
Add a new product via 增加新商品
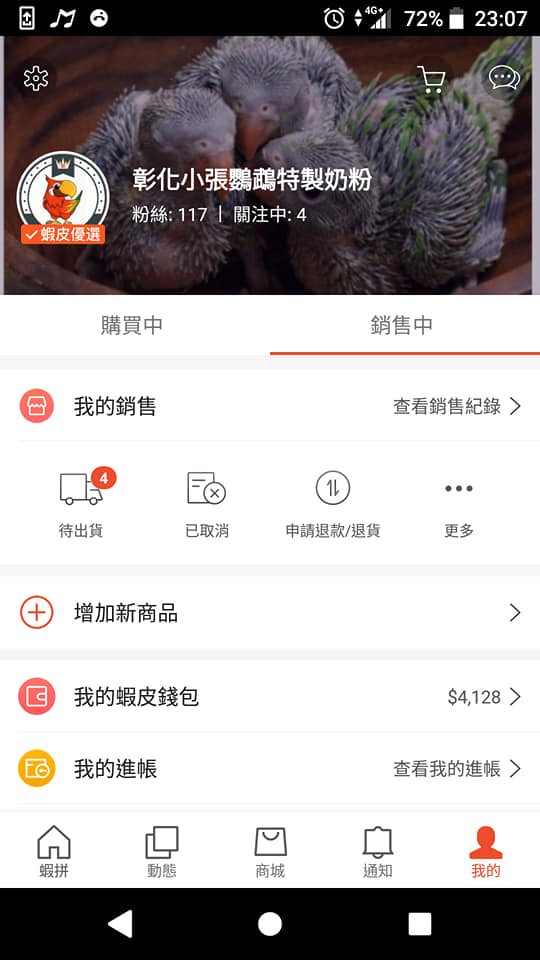tap(270, 612)
